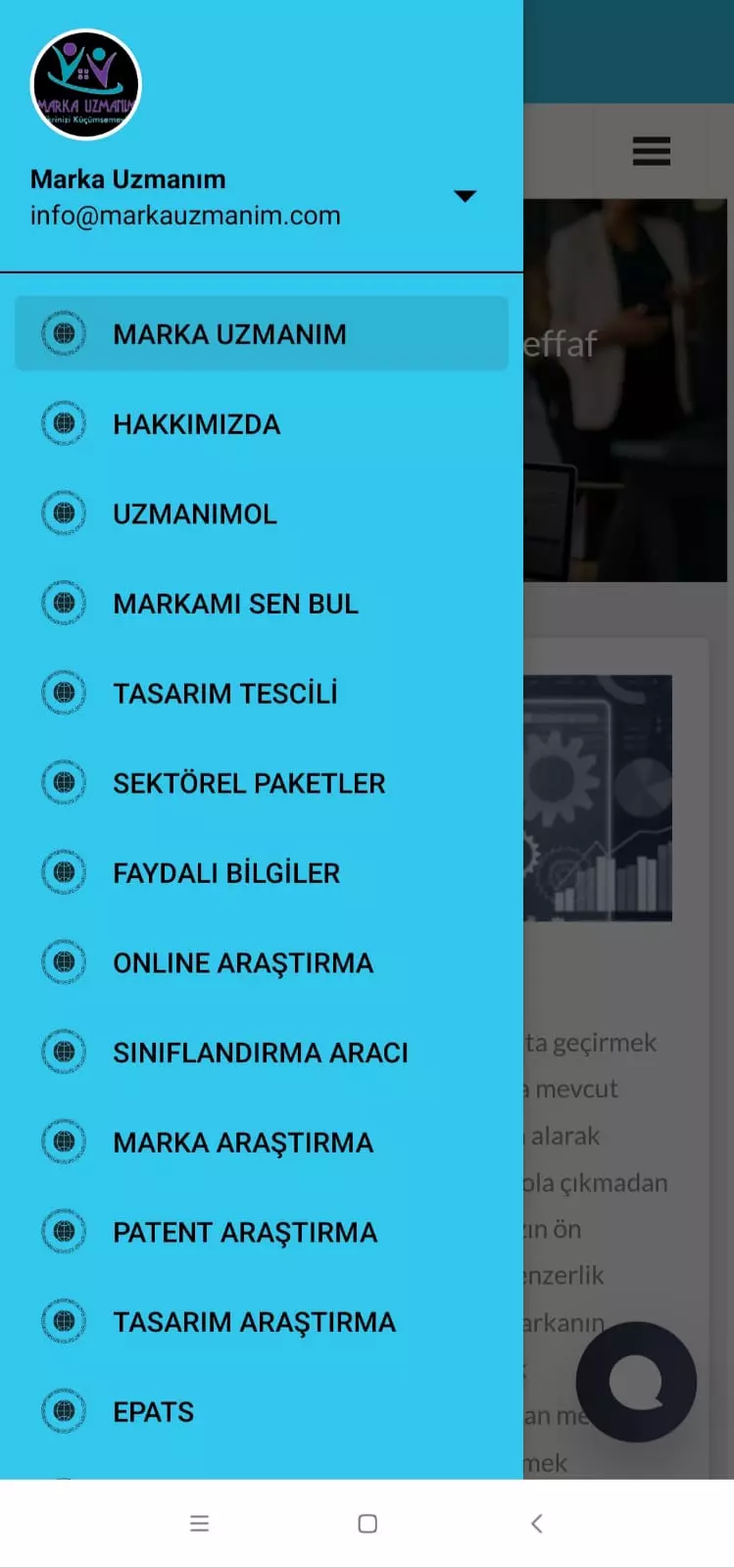Open TASARIM TESCİLİ section
The height and width of the screenshot is (1568, 734).
tap(262, 694)
